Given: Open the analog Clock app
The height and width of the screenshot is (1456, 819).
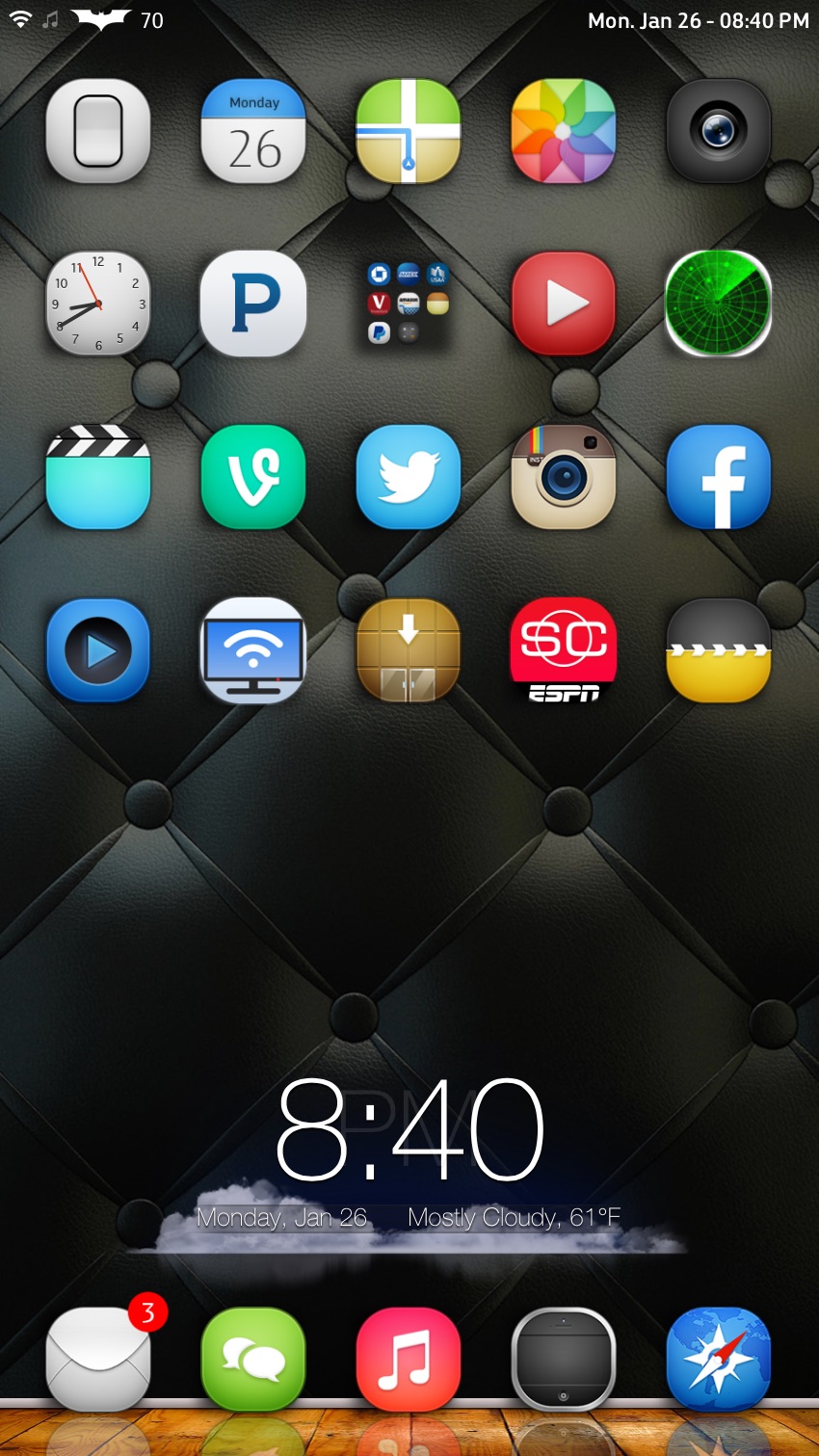Looking at the screenshot, I should 98,304.
